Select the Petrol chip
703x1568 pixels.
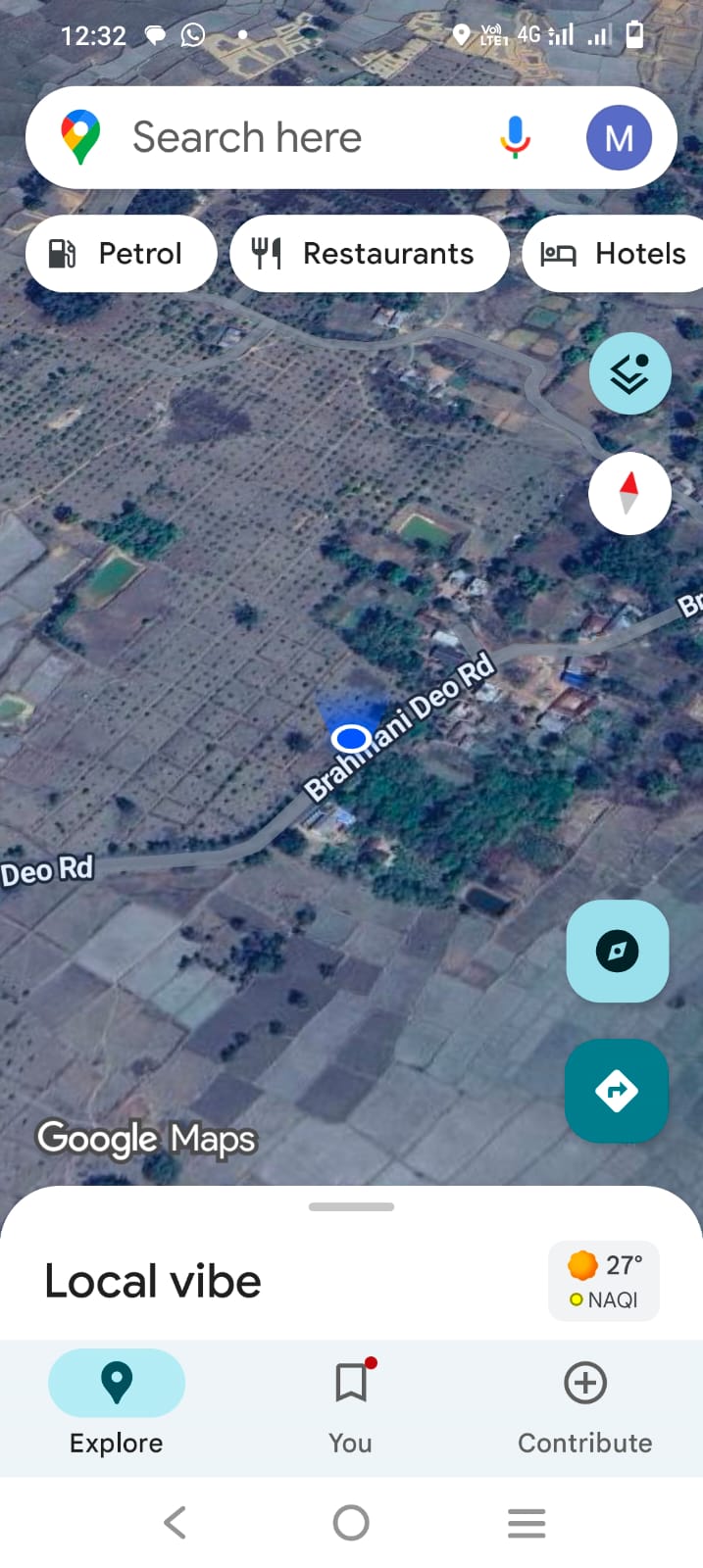click(120, 254)
